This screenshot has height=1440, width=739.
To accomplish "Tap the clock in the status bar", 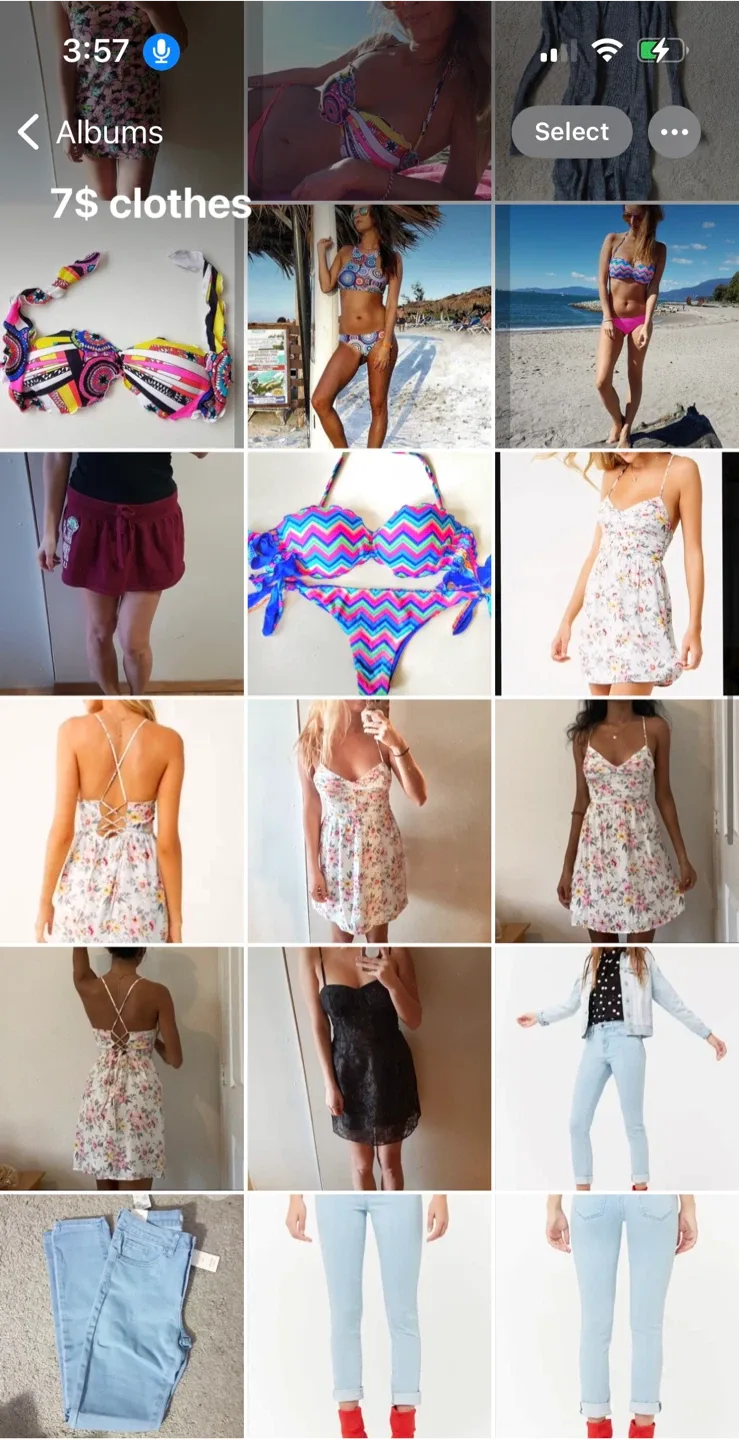I will (96, 52).
